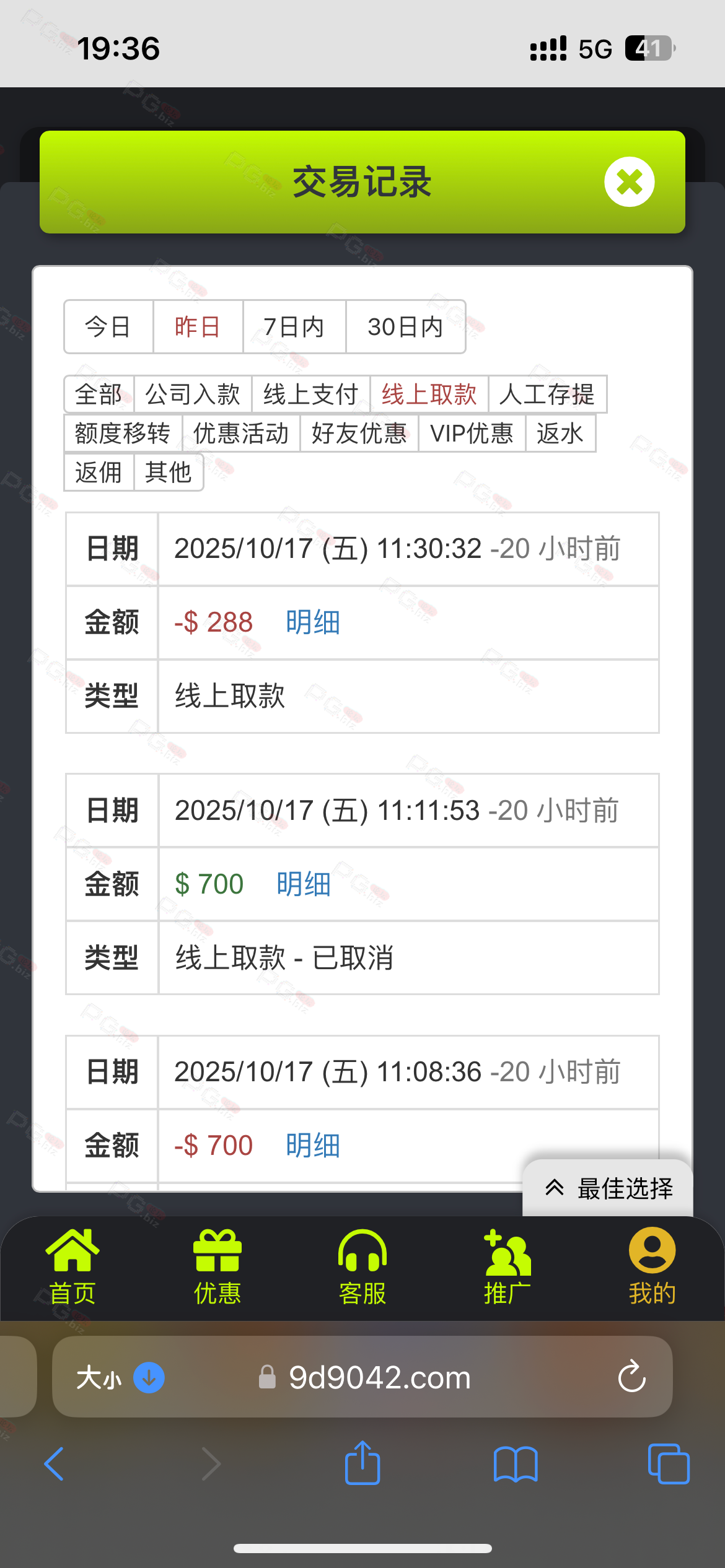Filter by 优惠活动
The image size is (725, 1568).
click(x=241, y=433)
